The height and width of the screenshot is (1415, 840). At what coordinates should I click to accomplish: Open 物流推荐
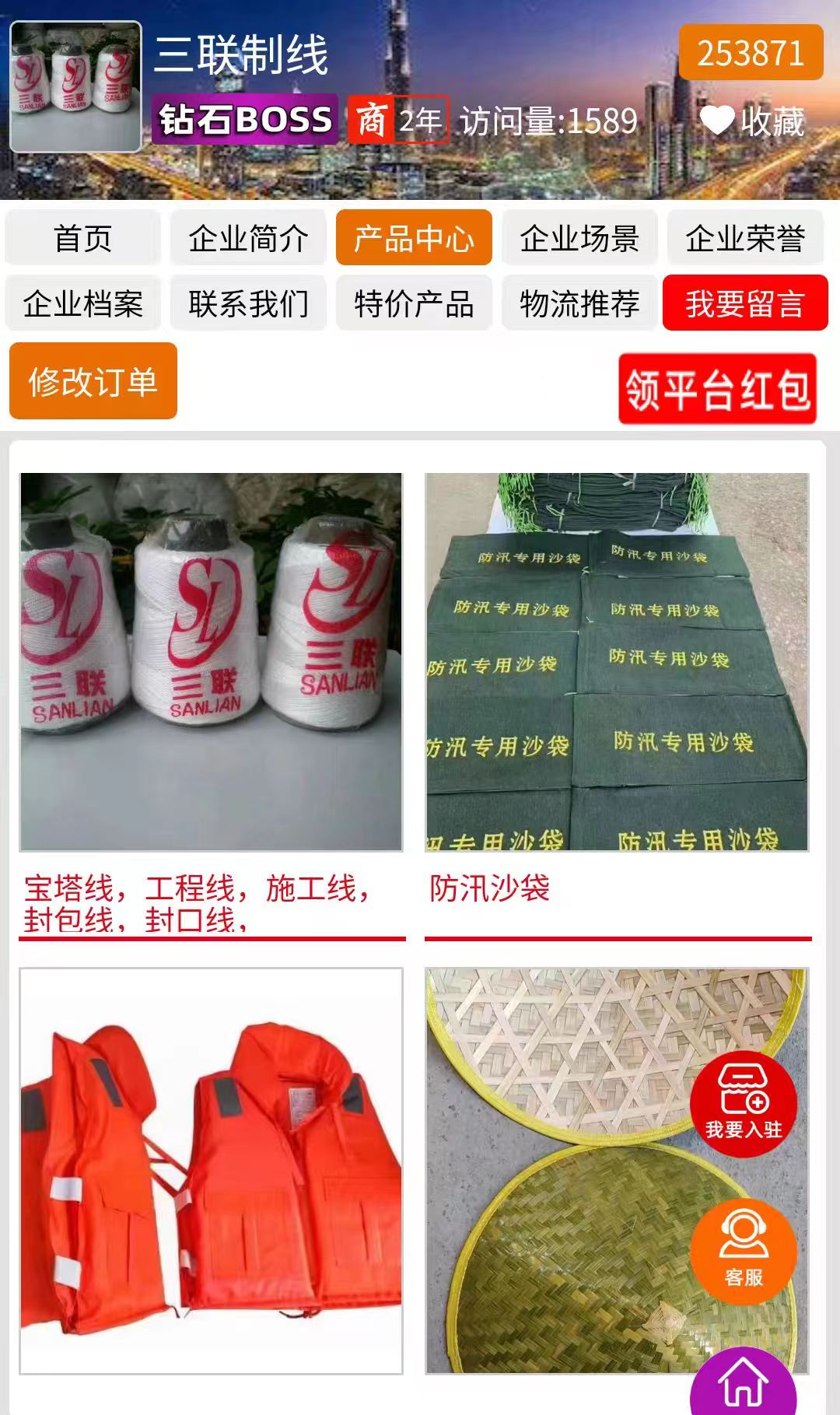pos(579,303)
